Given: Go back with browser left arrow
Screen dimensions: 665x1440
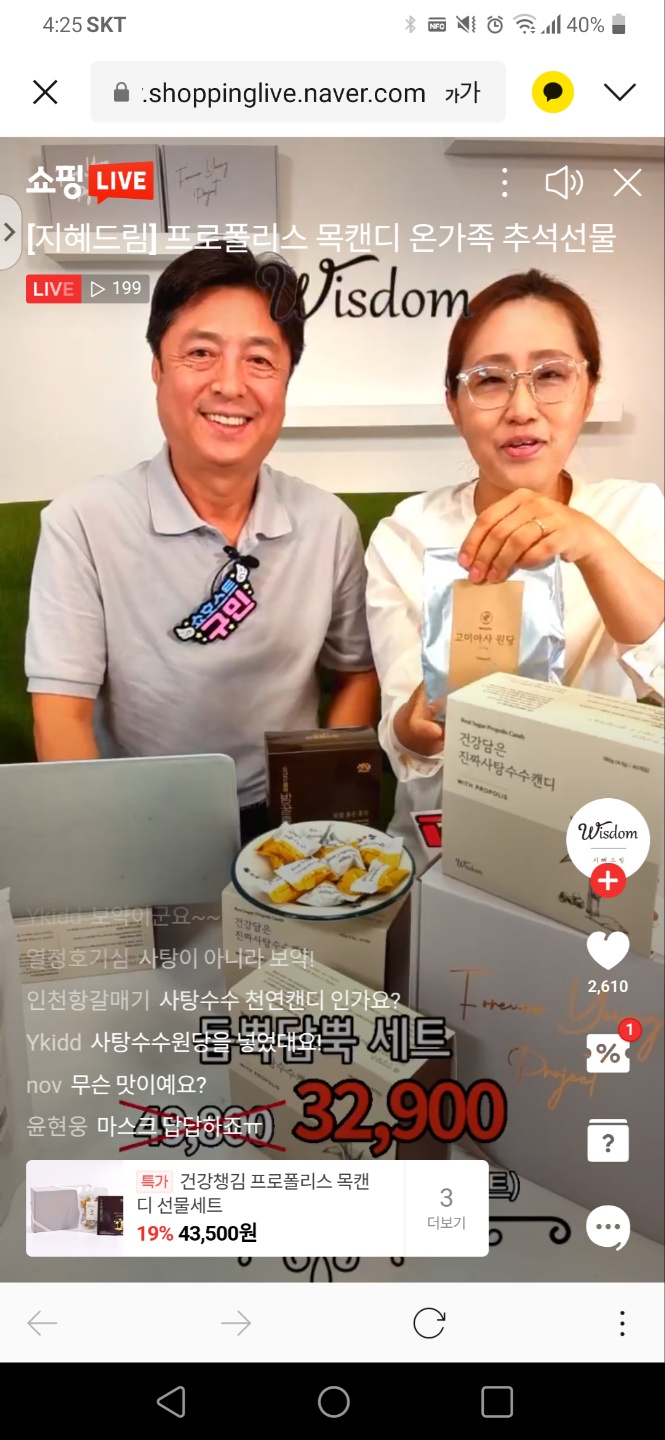Looking at the screenshot, I should [42, 1323].
